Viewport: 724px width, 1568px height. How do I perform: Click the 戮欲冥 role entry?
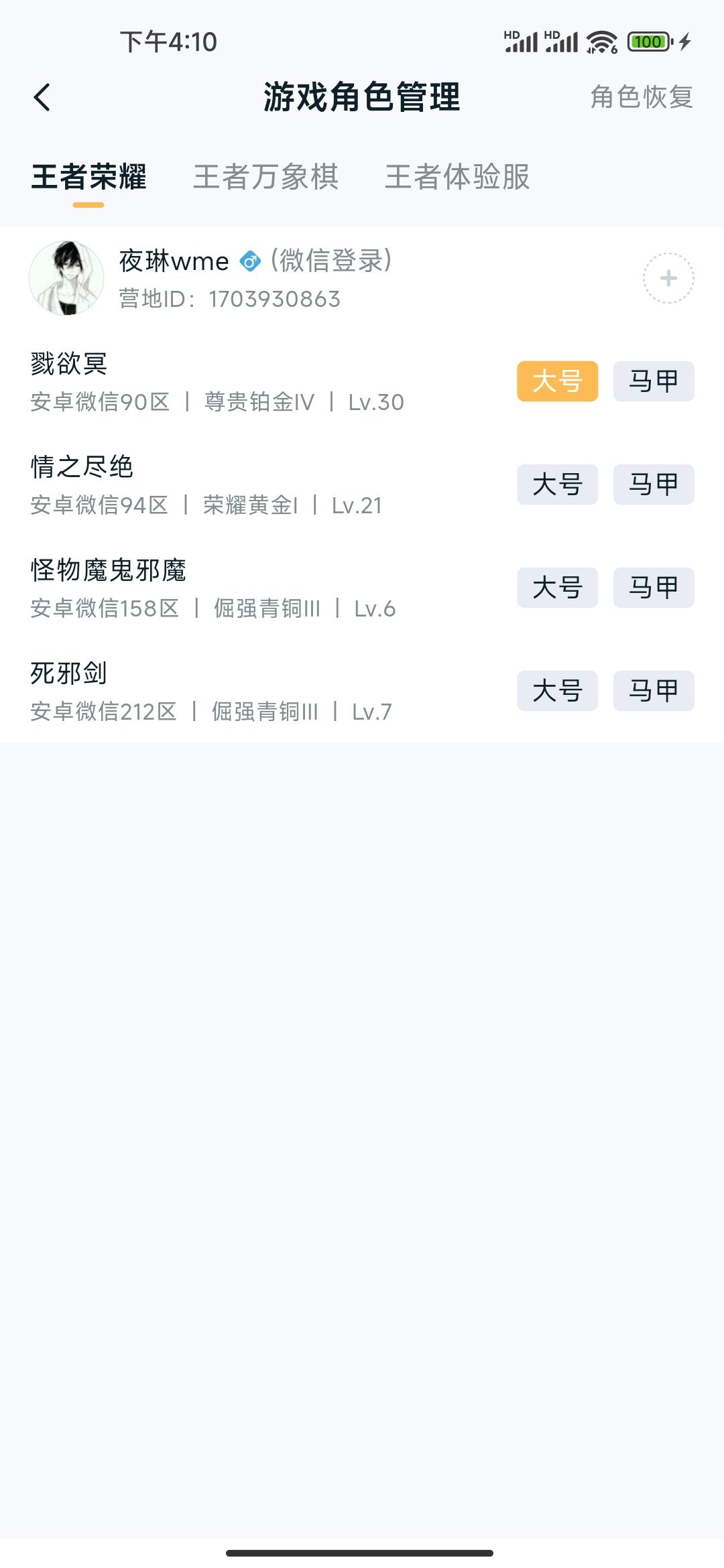point(201,382)
